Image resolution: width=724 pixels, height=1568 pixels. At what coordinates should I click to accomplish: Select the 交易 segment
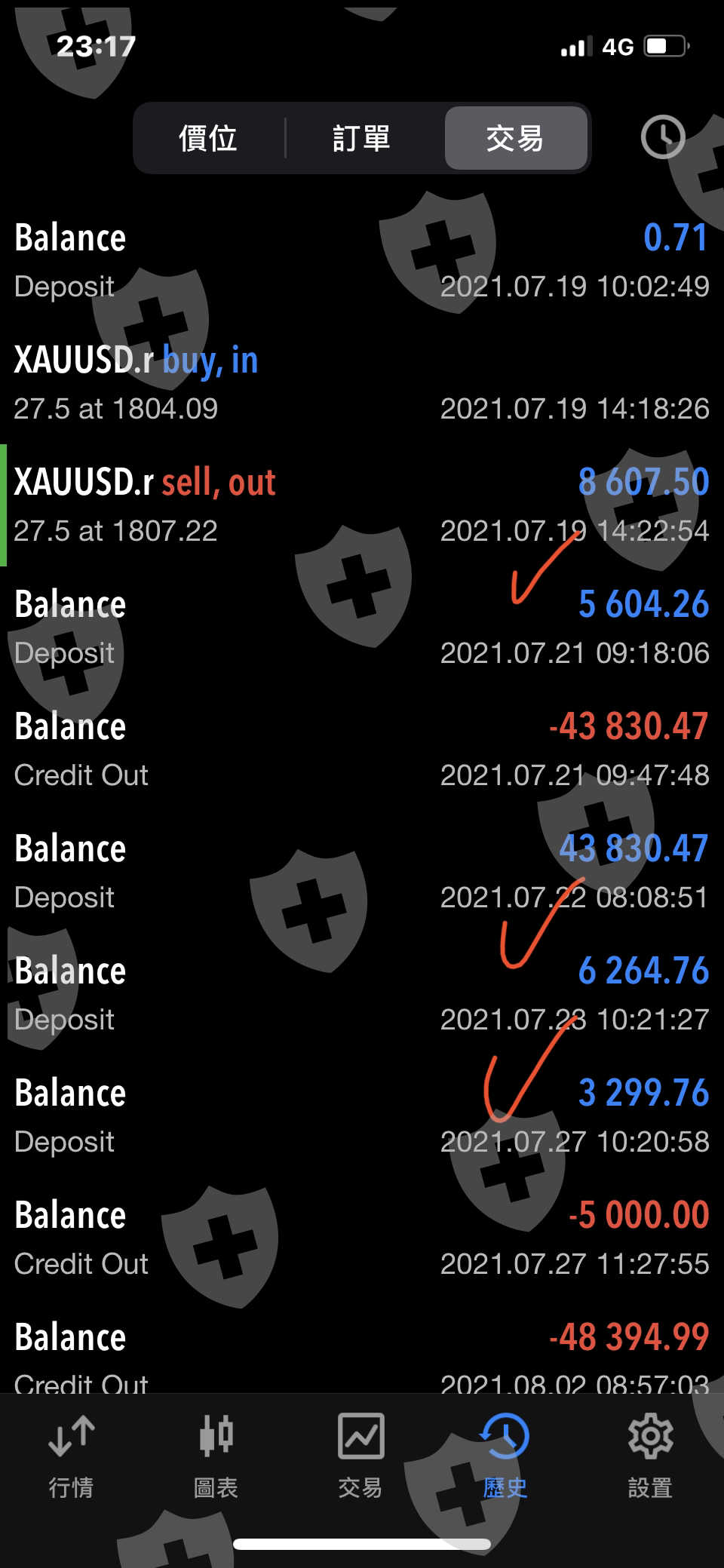coord(516,138)
